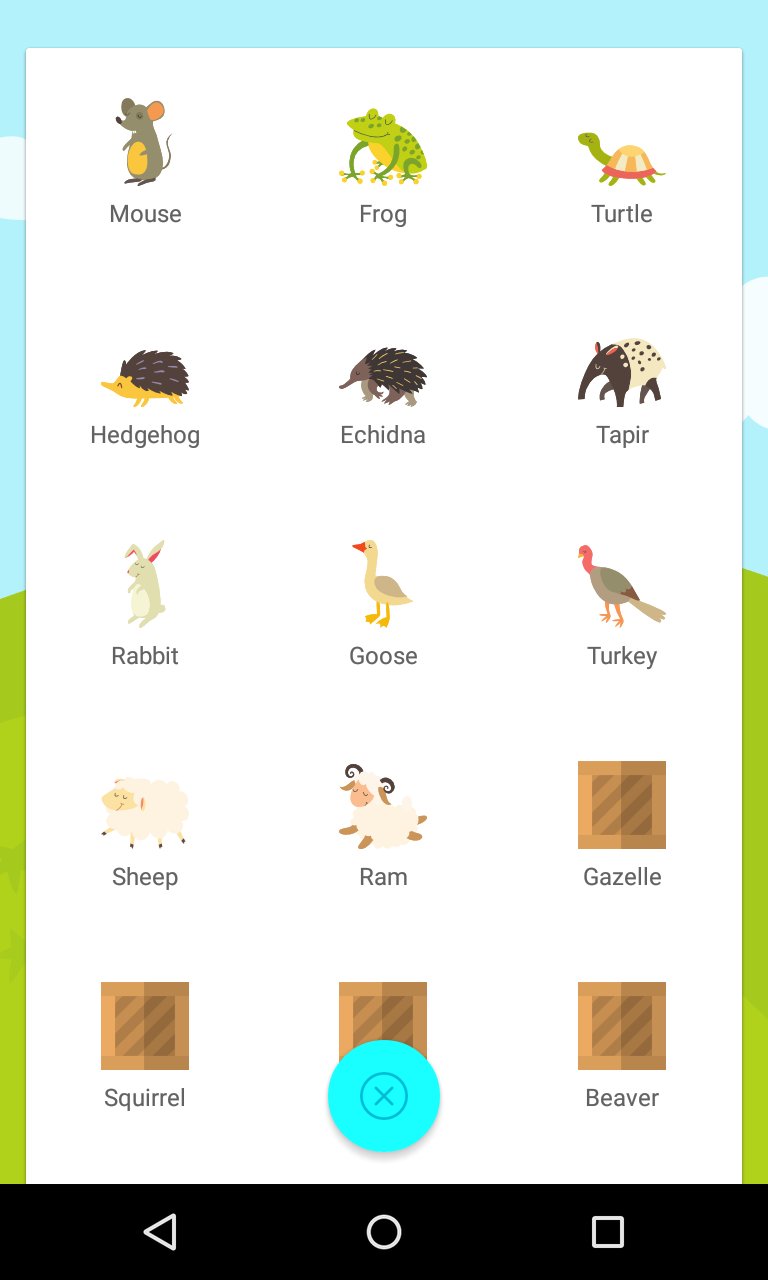Select the Mouse animal icon
The height and width of the screenshot is (1280, 768).
click(x=145, y=140)
